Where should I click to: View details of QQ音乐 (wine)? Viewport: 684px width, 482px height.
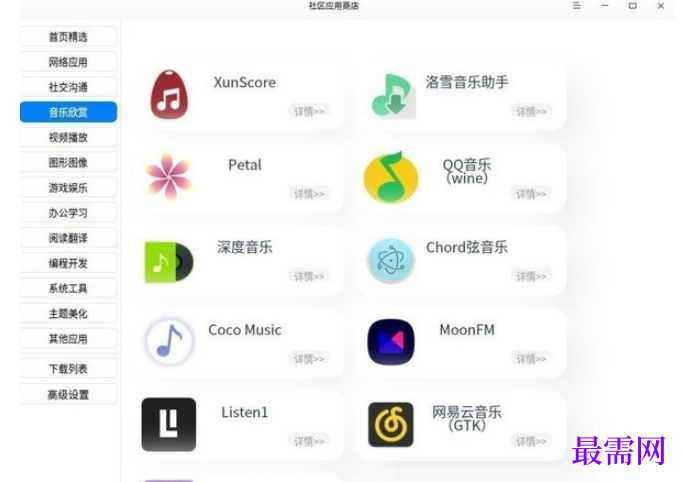point(532,193)
